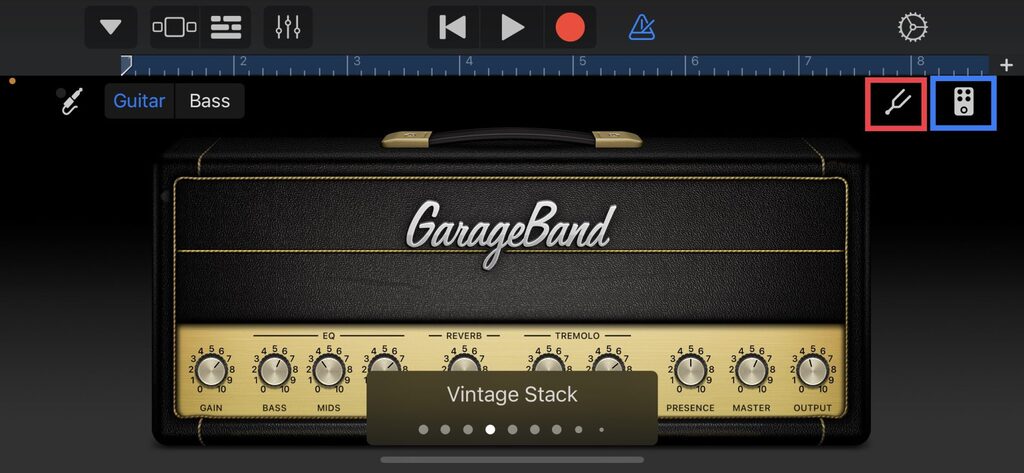Open the song settings gear
This screenshot has width=1024, height=473.
(x=912, y=27)
